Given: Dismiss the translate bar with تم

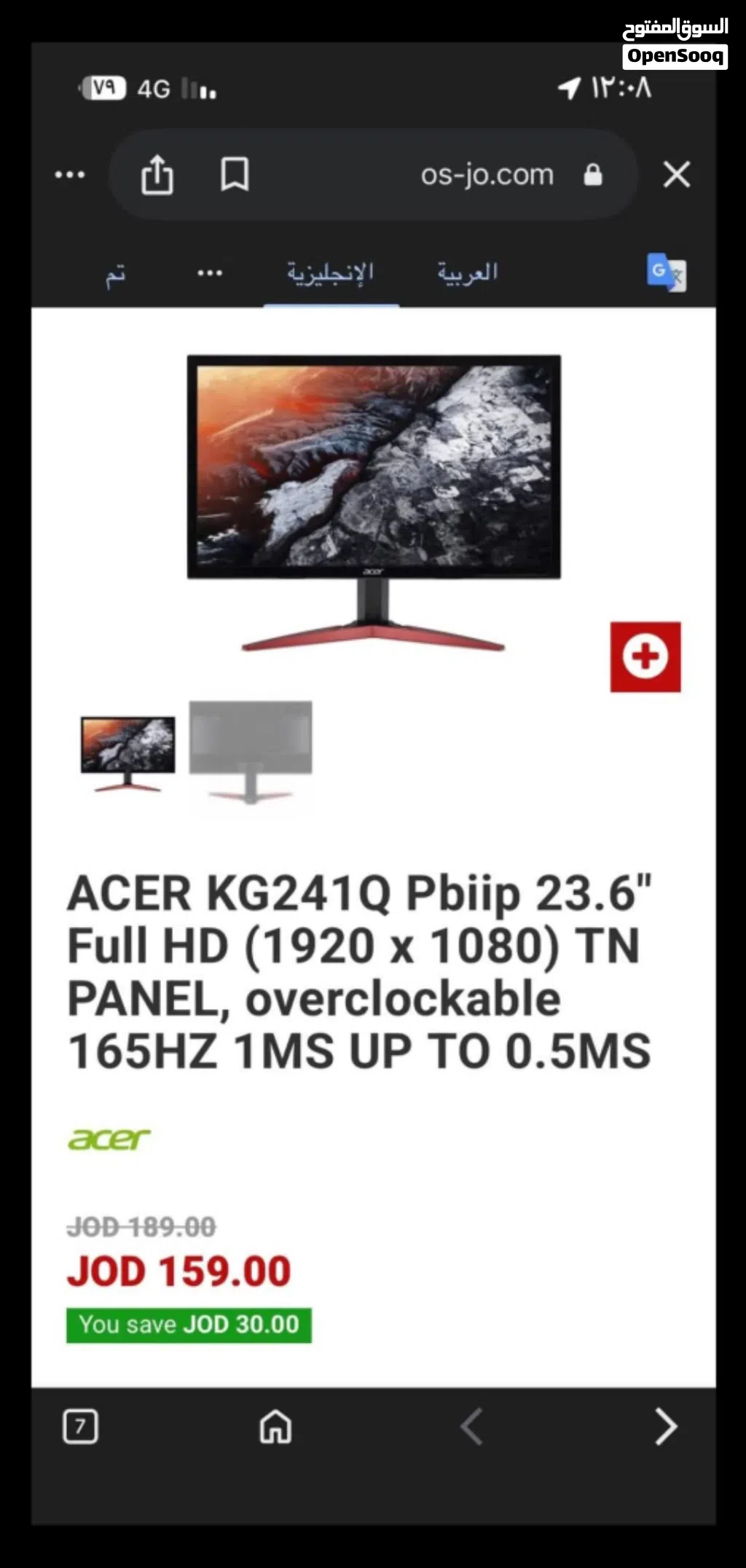Looking at the screenshot, I should [x=115, y=275].
